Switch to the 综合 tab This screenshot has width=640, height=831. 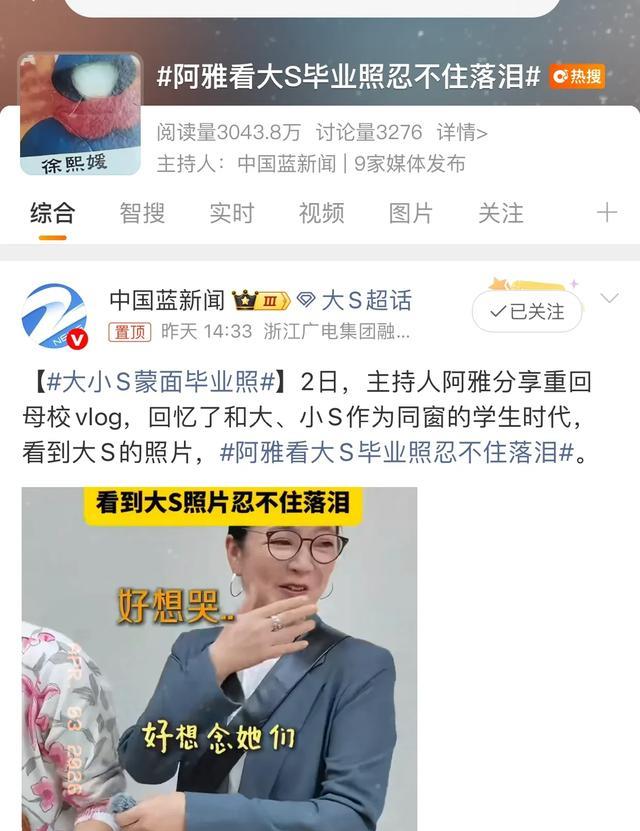tap(51, 213)
